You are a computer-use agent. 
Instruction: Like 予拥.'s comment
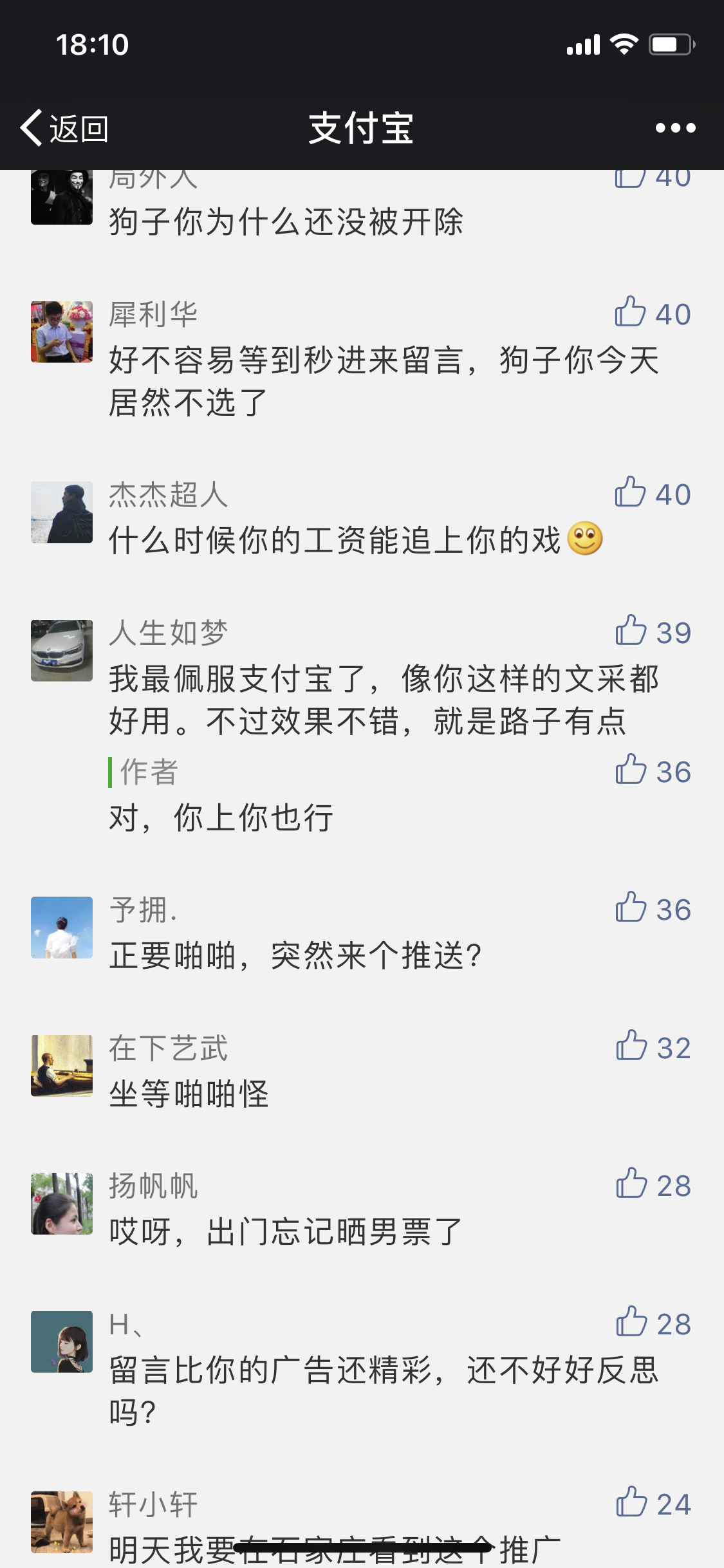631,908
